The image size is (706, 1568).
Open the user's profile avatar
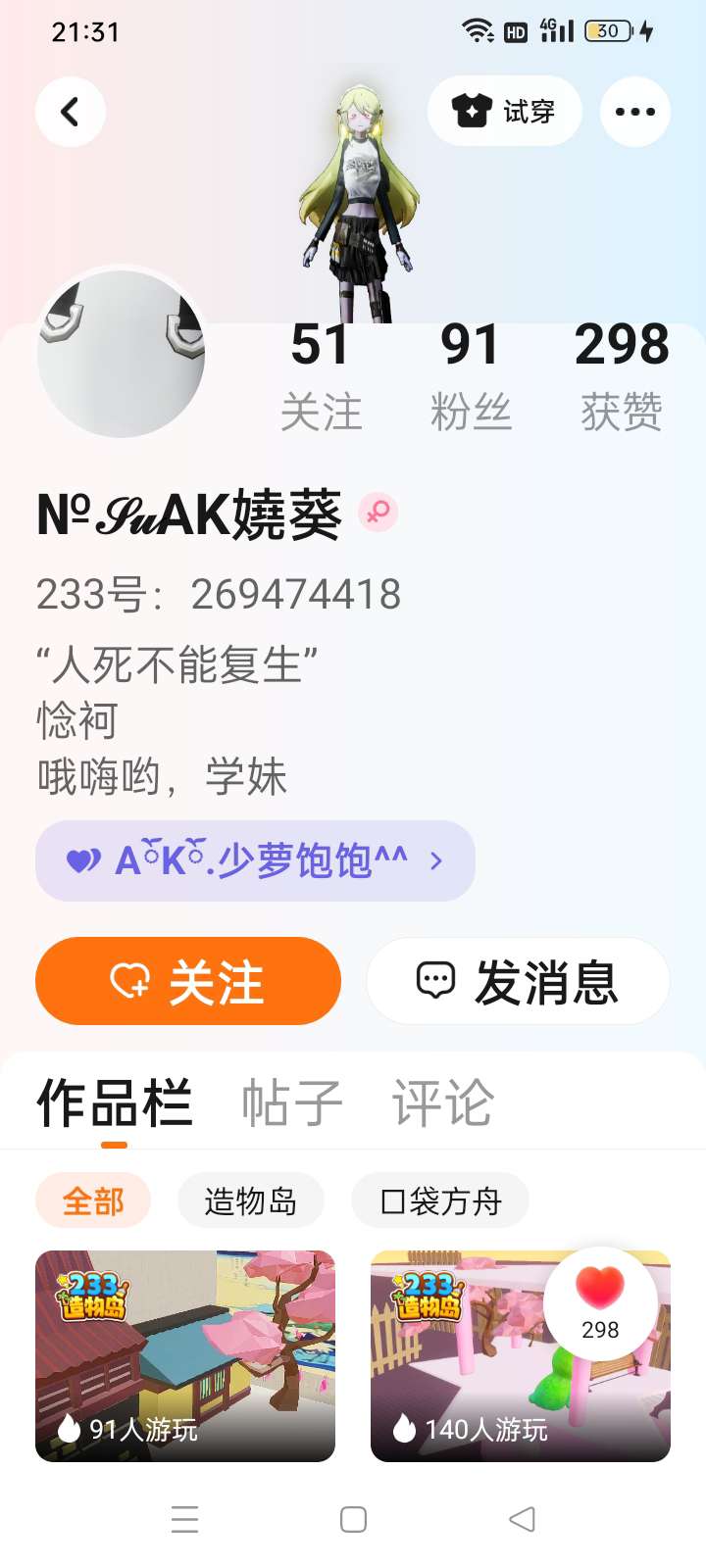pos(122,353)
